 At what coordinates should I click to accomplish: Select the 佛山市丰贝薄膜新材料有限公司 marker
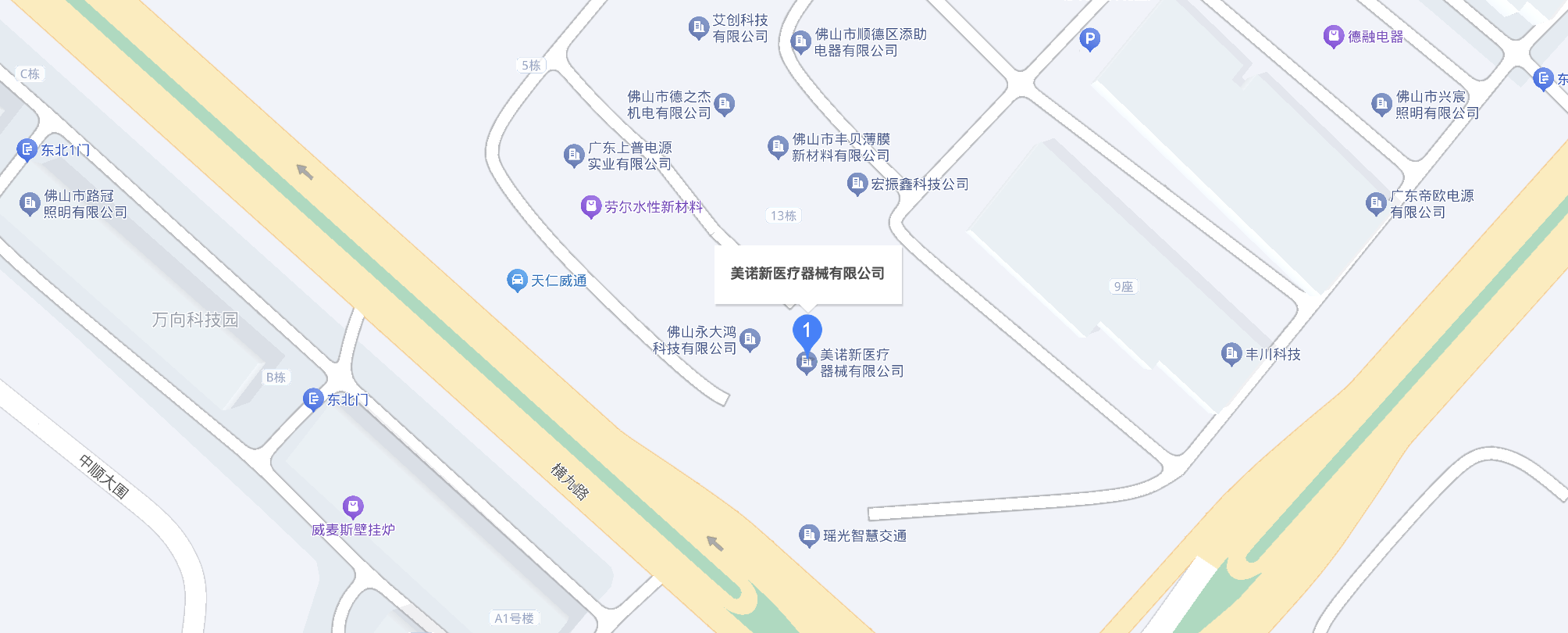tap(778, 146)
